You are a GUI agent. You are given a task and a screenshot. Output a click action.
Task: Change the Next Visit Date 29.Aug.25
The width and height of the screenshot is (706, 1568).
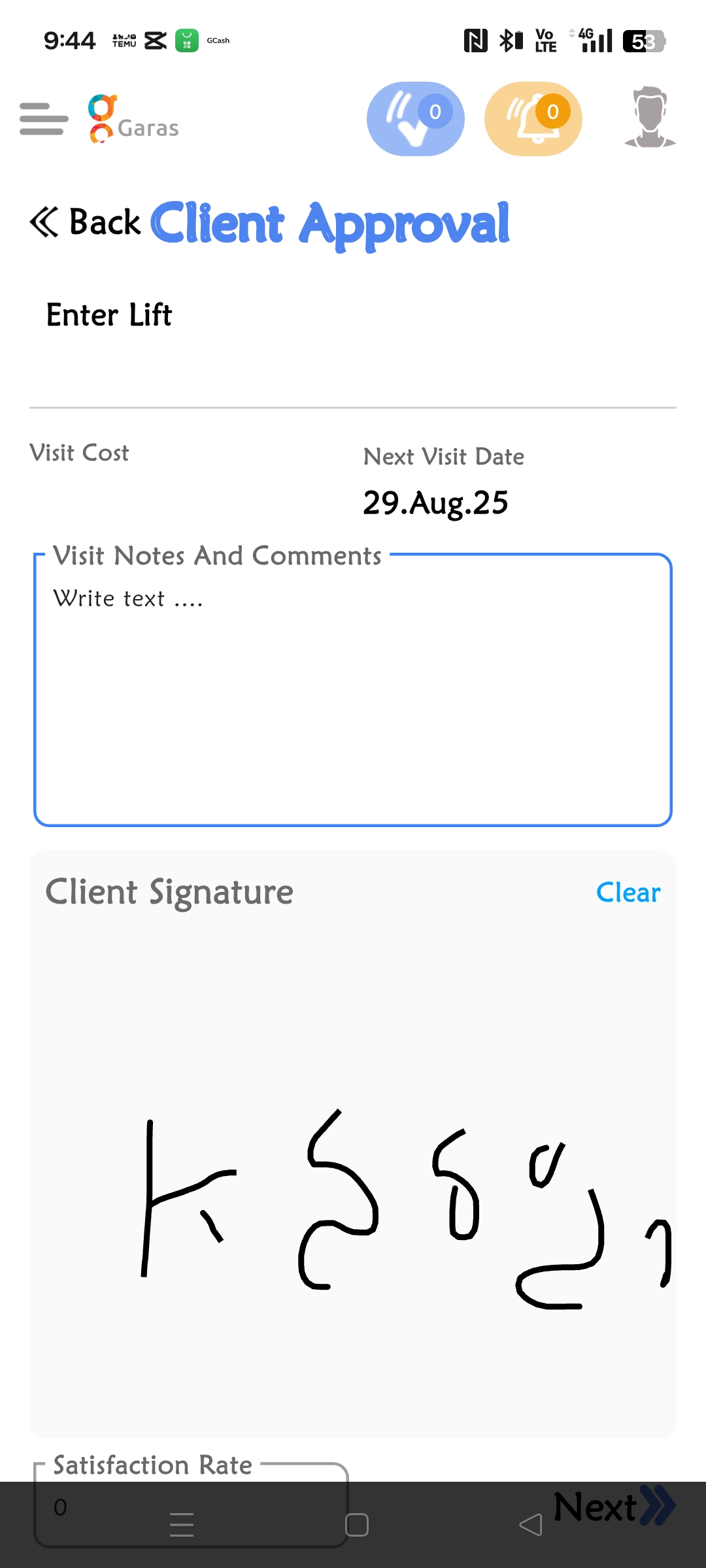(435, 503)
